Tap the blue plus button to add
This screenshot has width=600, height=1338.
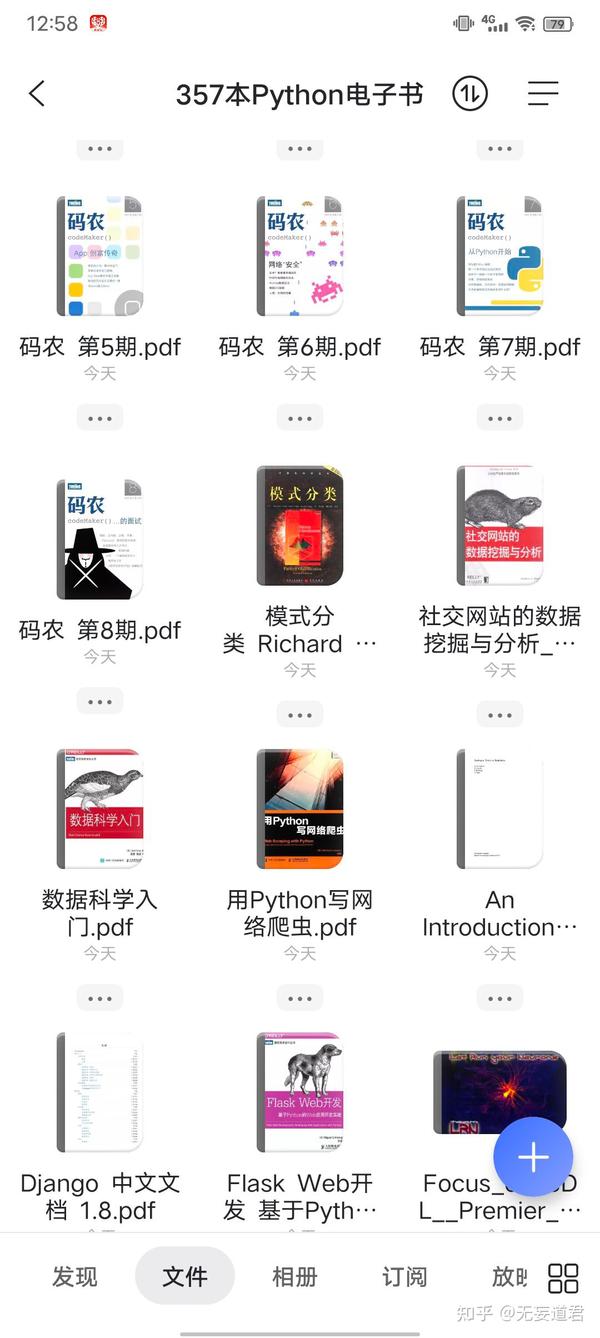tap(533, 1158)
